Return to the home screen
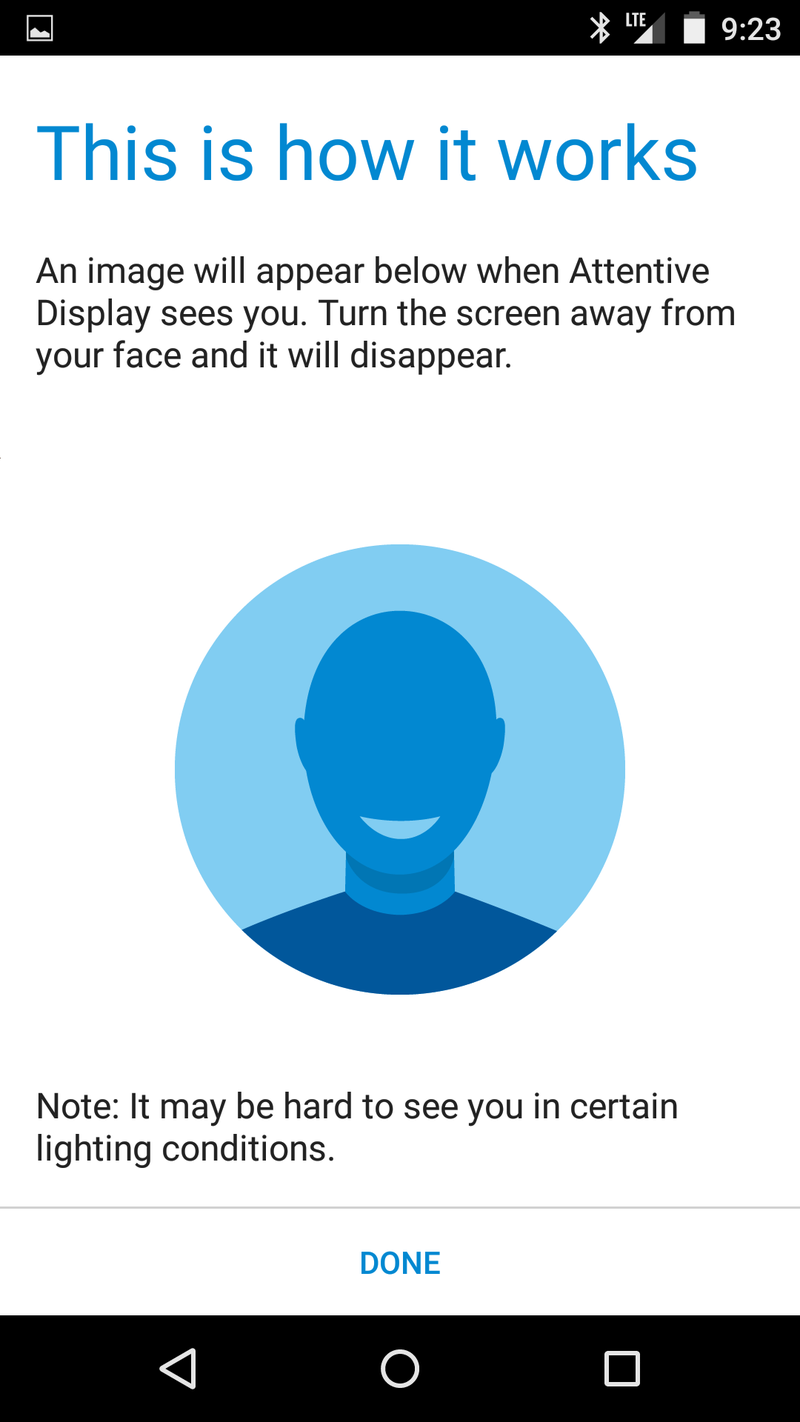Image resolution: width=800 pixels, height=1422 pixels. click(400, 1368)
